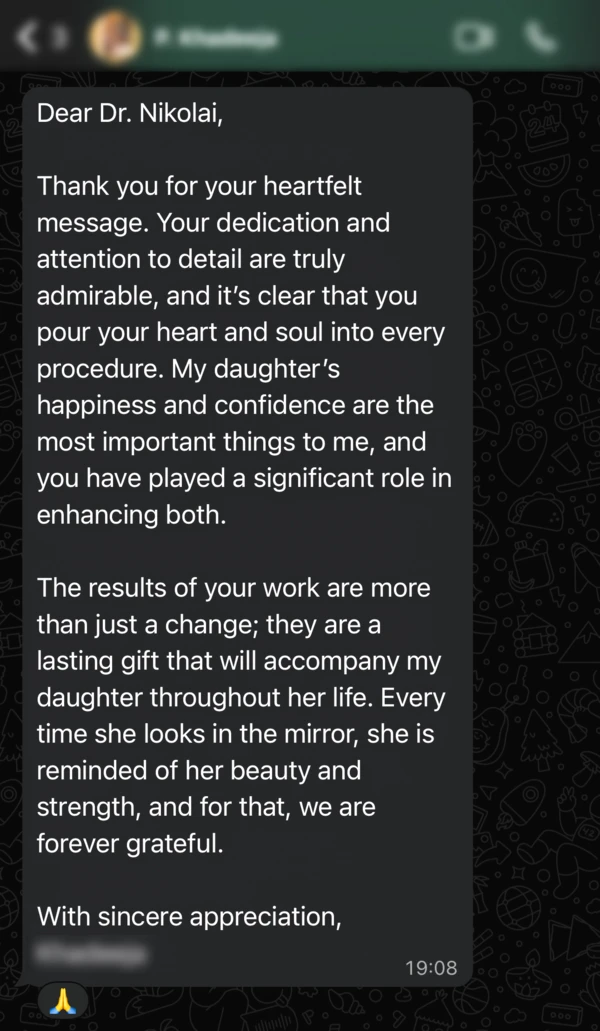The width and height of the screenshot is (600, 1031).
Task: Go back to the chat list
Action: coord(30,38)
